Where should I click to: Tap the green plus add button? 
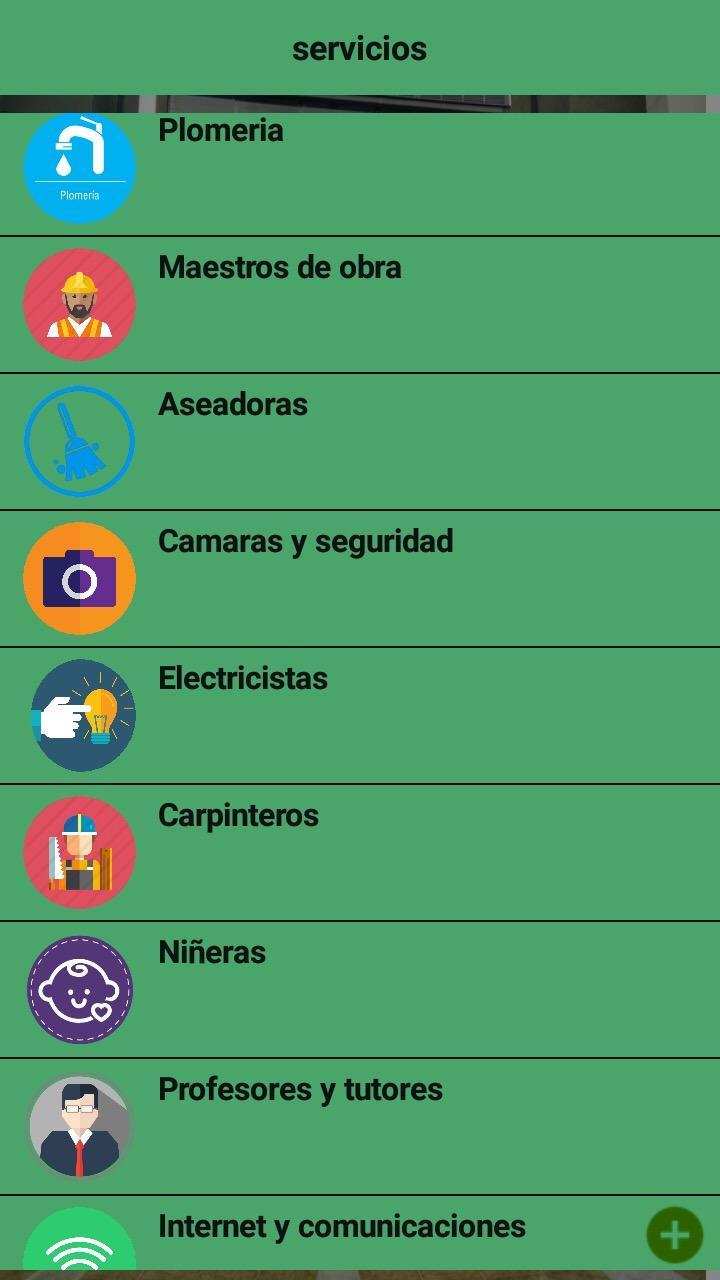coord(674,1235)
